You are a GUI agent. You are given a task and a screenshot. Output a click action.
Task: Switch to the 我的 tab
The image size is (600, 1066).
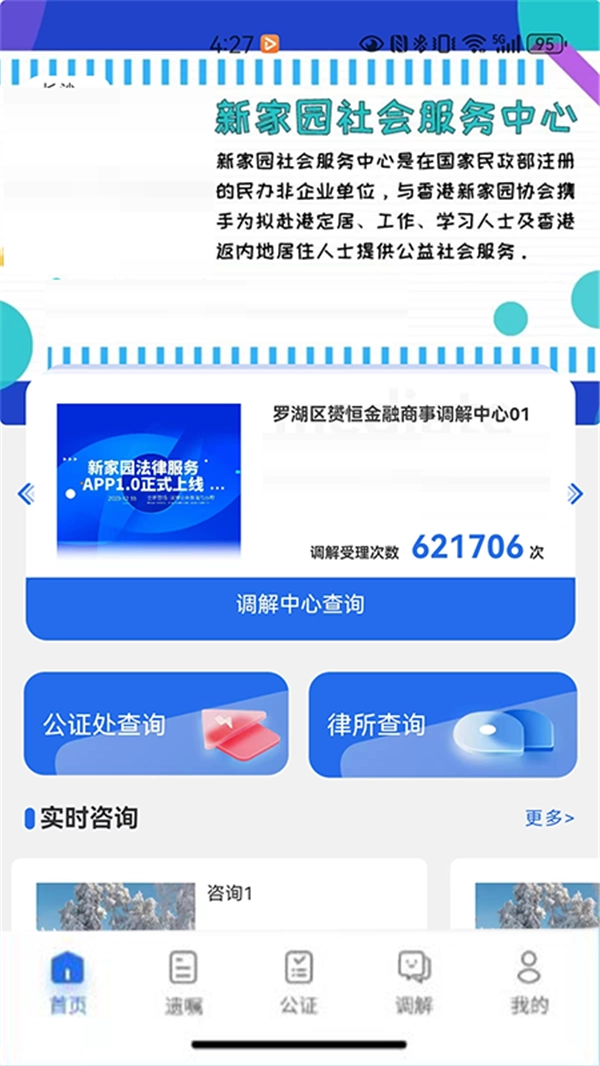[529, 983]
